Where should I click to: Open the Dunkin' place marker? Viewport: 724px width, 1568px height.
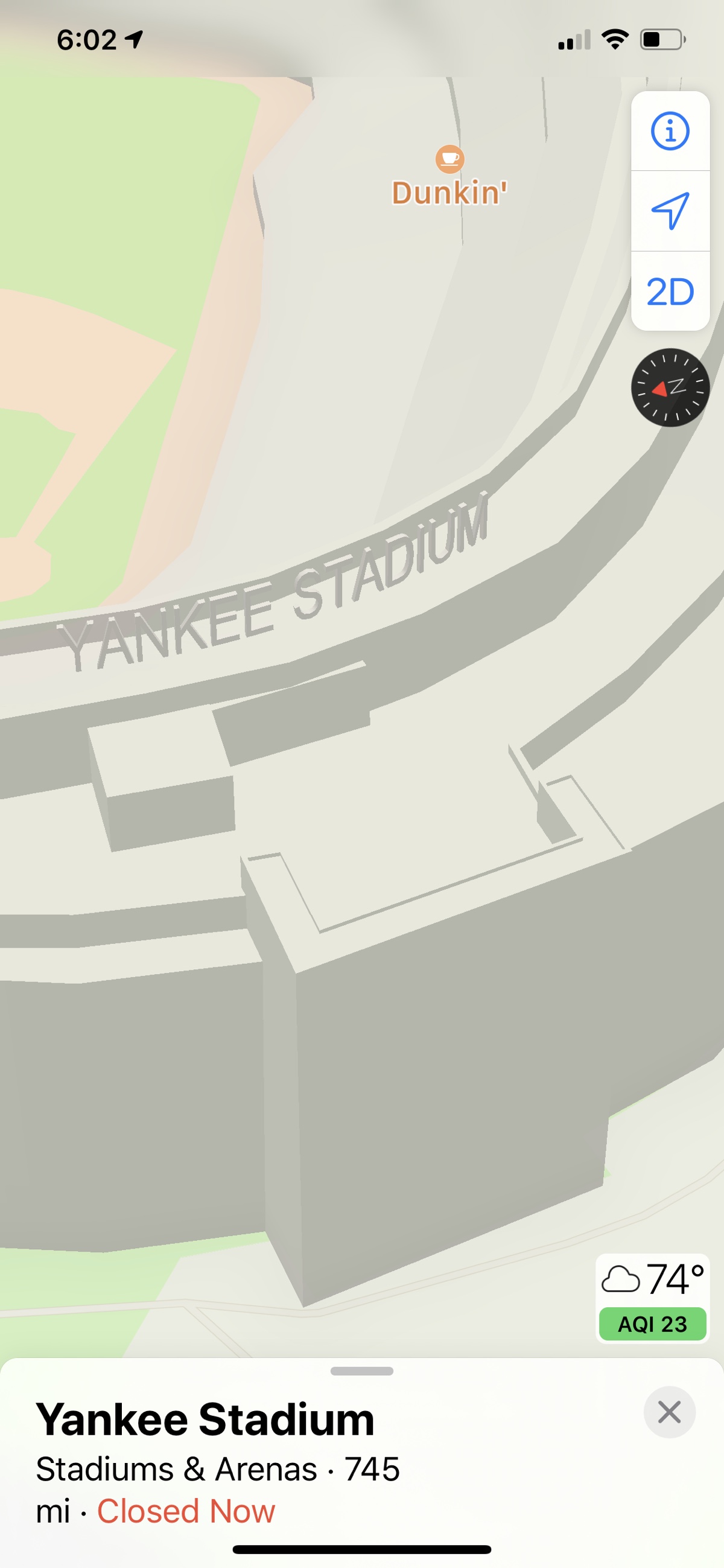(x=449, y=161)
